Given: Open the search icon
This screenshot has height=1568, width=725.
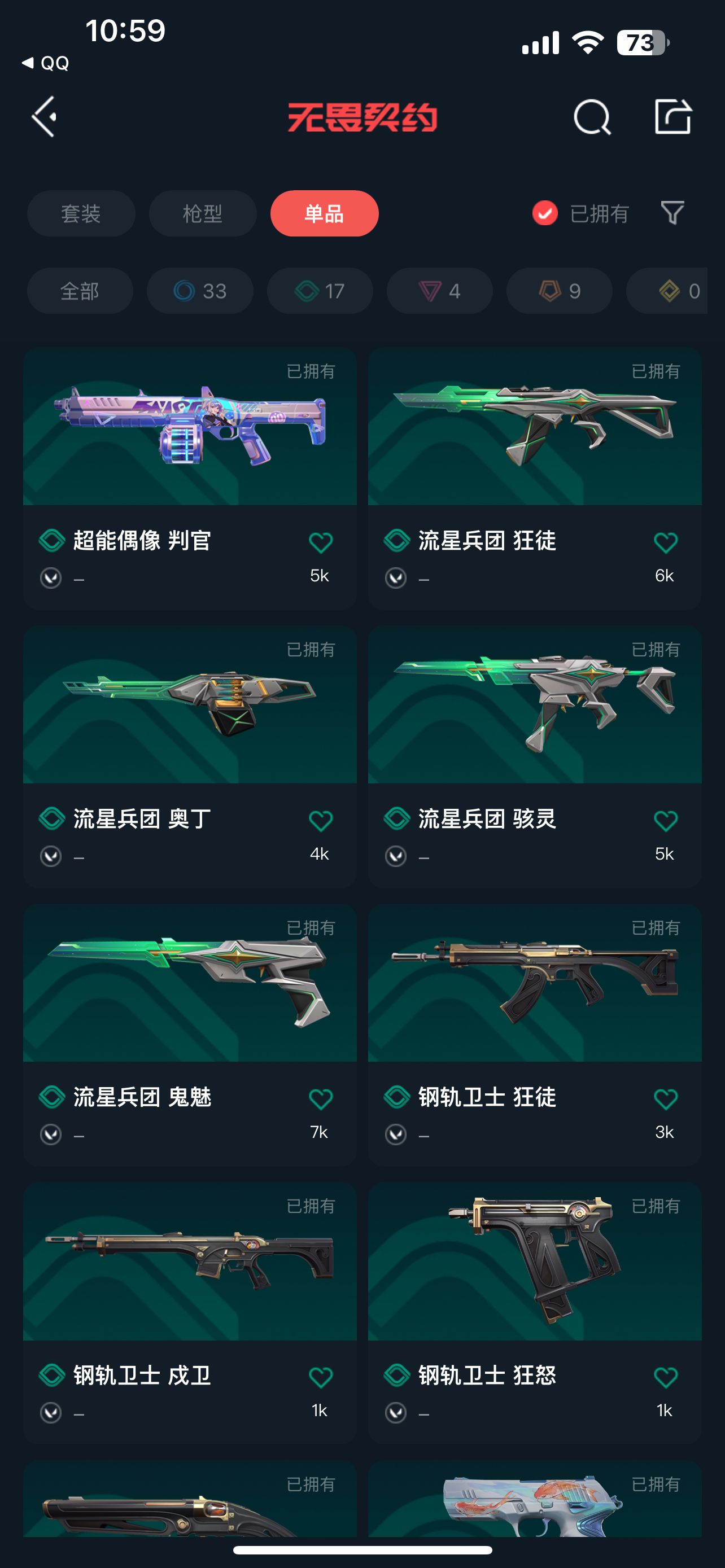Looking at the screenshot, I should pyautogui.click(x=592, y=116).
